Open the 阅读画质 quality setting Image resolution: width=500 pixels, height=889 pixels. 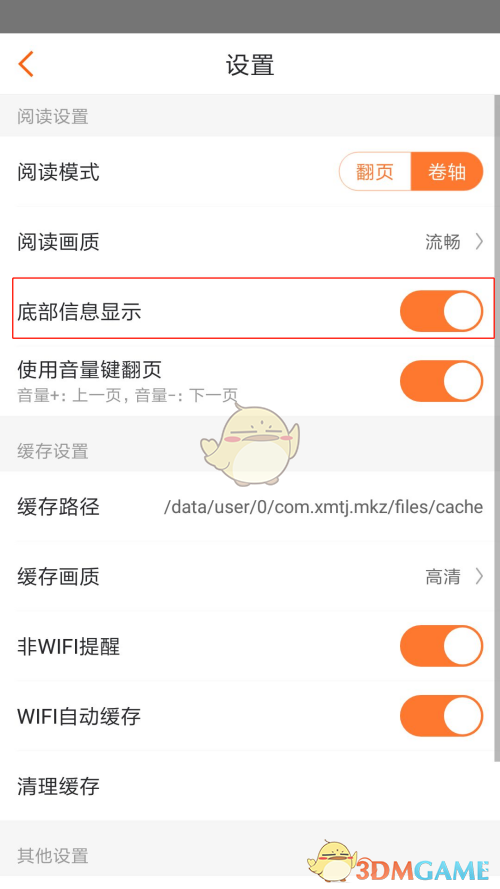click(x=250, y=242)
